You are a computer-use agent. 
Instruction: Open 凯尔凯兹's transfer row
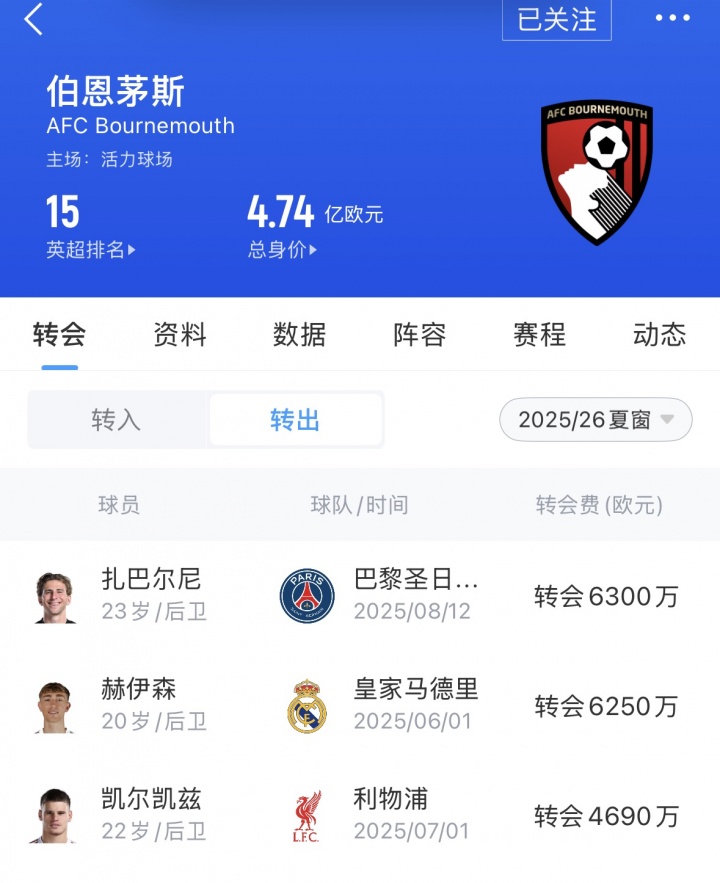pos(360,816)
